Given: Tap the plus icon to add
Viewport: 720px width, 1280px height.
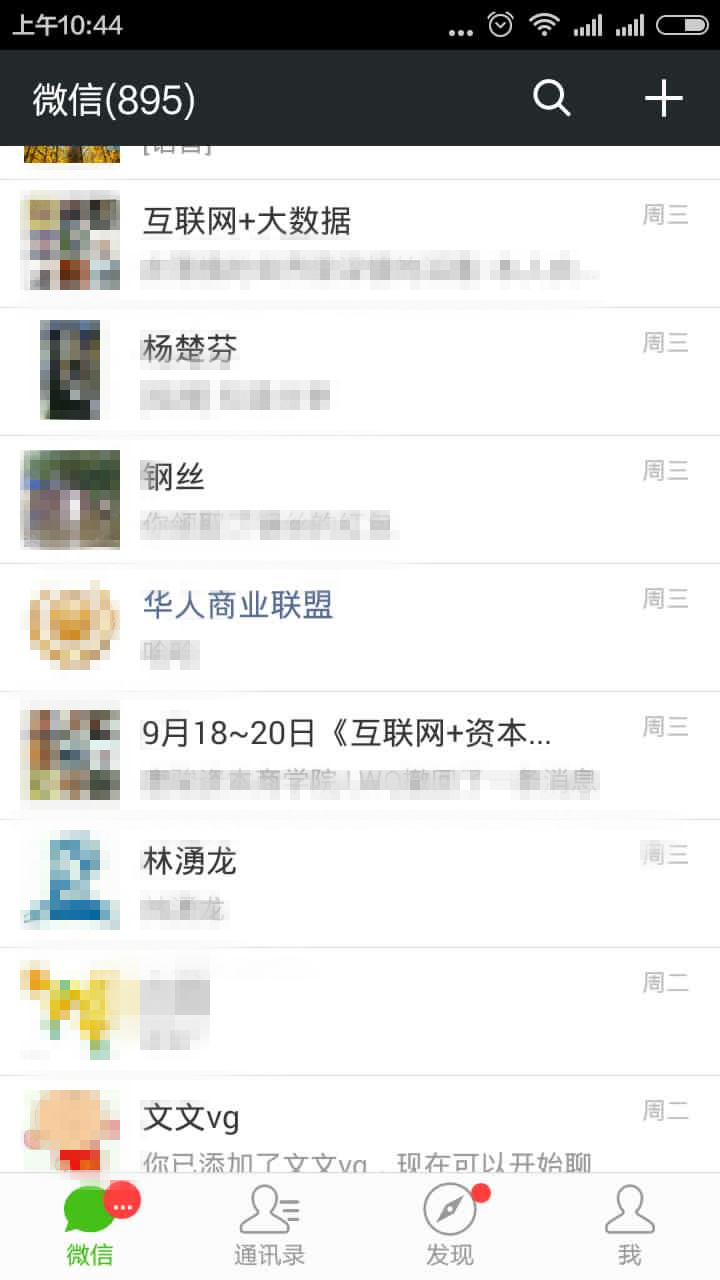Looking at the screenshot, I should point(663,98).
